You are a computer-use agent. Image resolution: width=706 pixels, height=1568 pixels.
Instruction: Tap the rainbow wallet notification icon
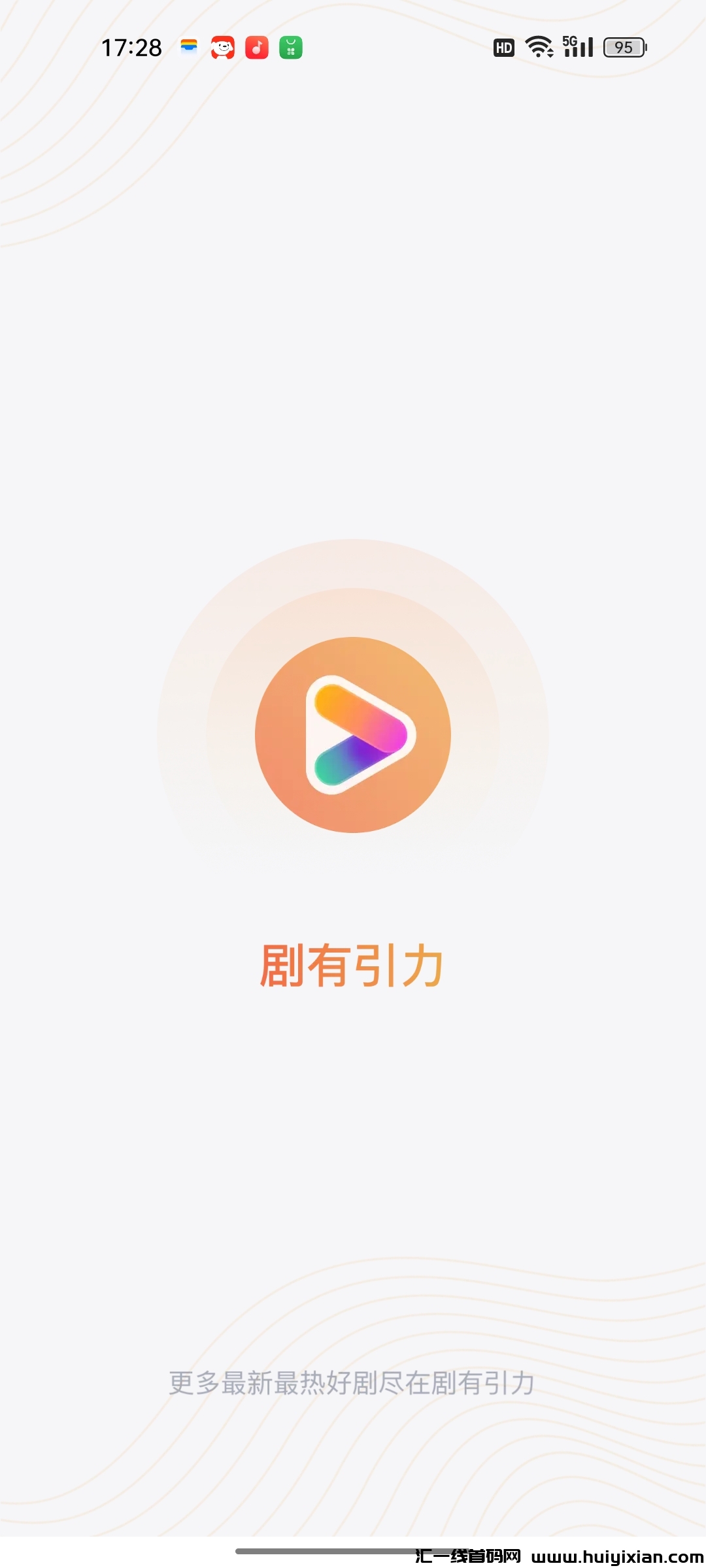pyautogui.click(x=188, y=46)
